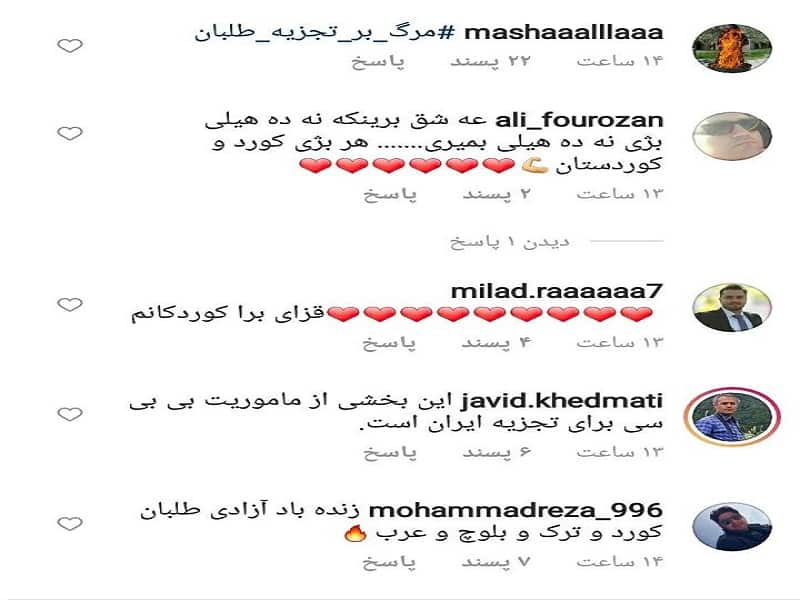Like mohammadreza_996's comment

69,523
